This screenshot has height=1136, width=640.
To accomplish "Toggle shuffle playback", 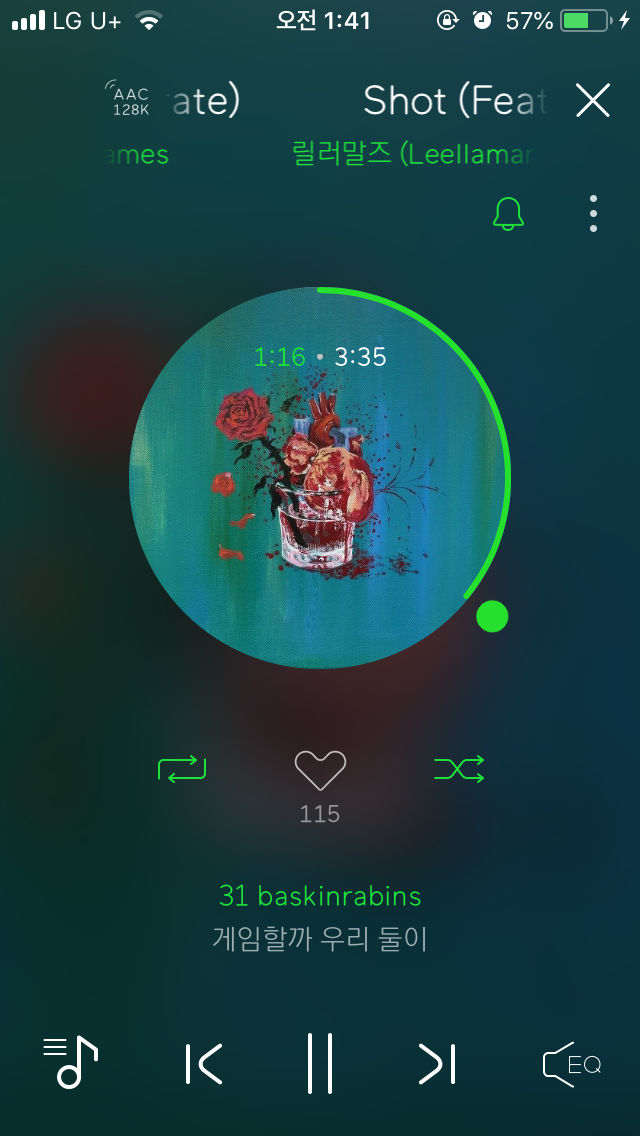I will point(459,769).
